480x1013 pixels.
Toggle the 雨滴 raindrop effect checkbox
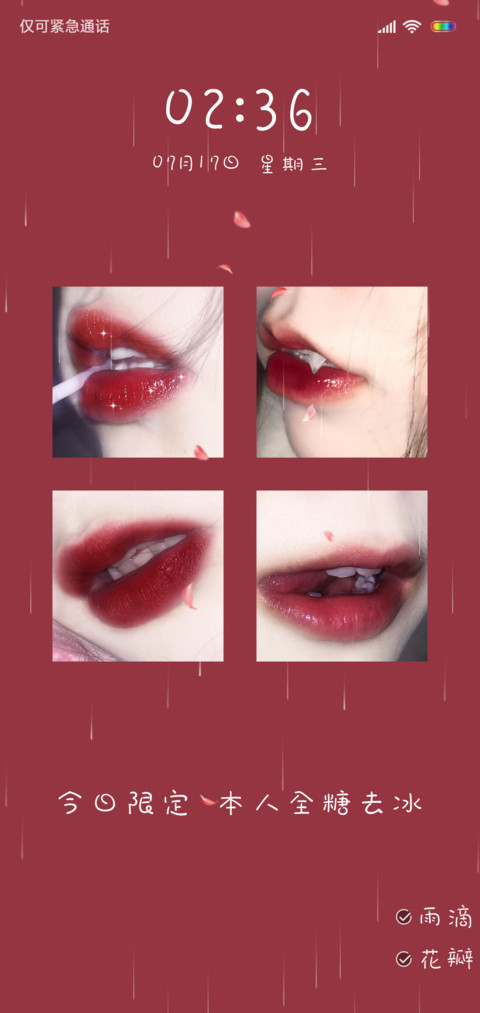point(404,917)
